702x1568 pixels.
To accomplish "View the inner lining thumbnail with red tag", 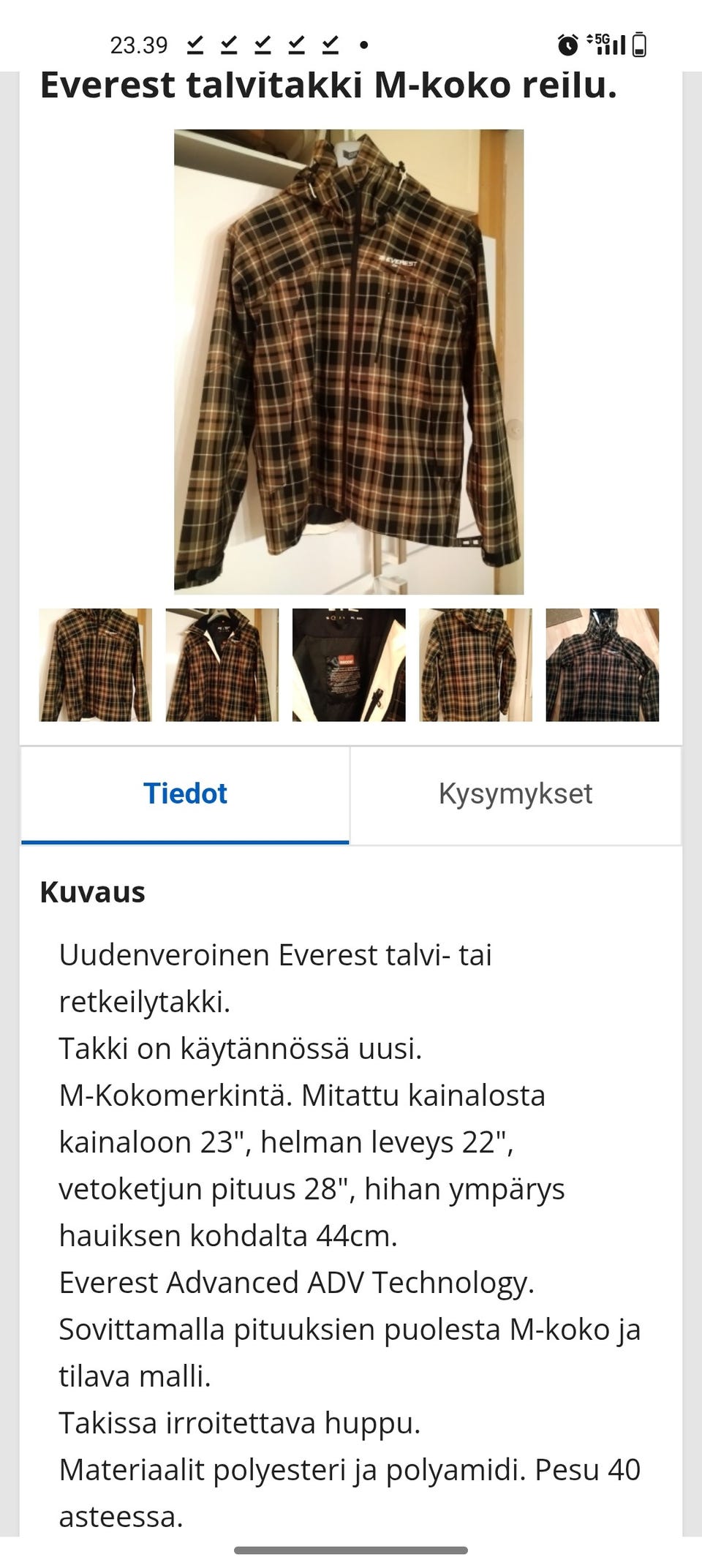I will tap(350, 664).
